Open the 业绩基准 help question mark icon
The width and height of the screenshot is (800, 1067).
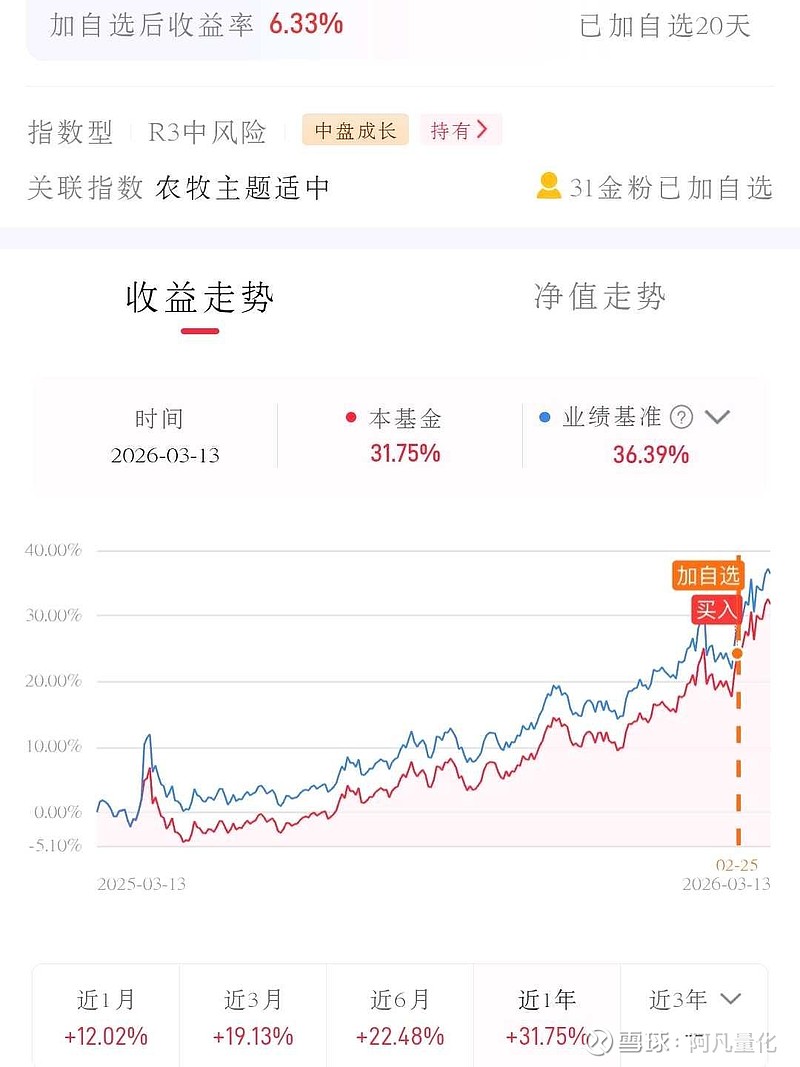[680, 418]
